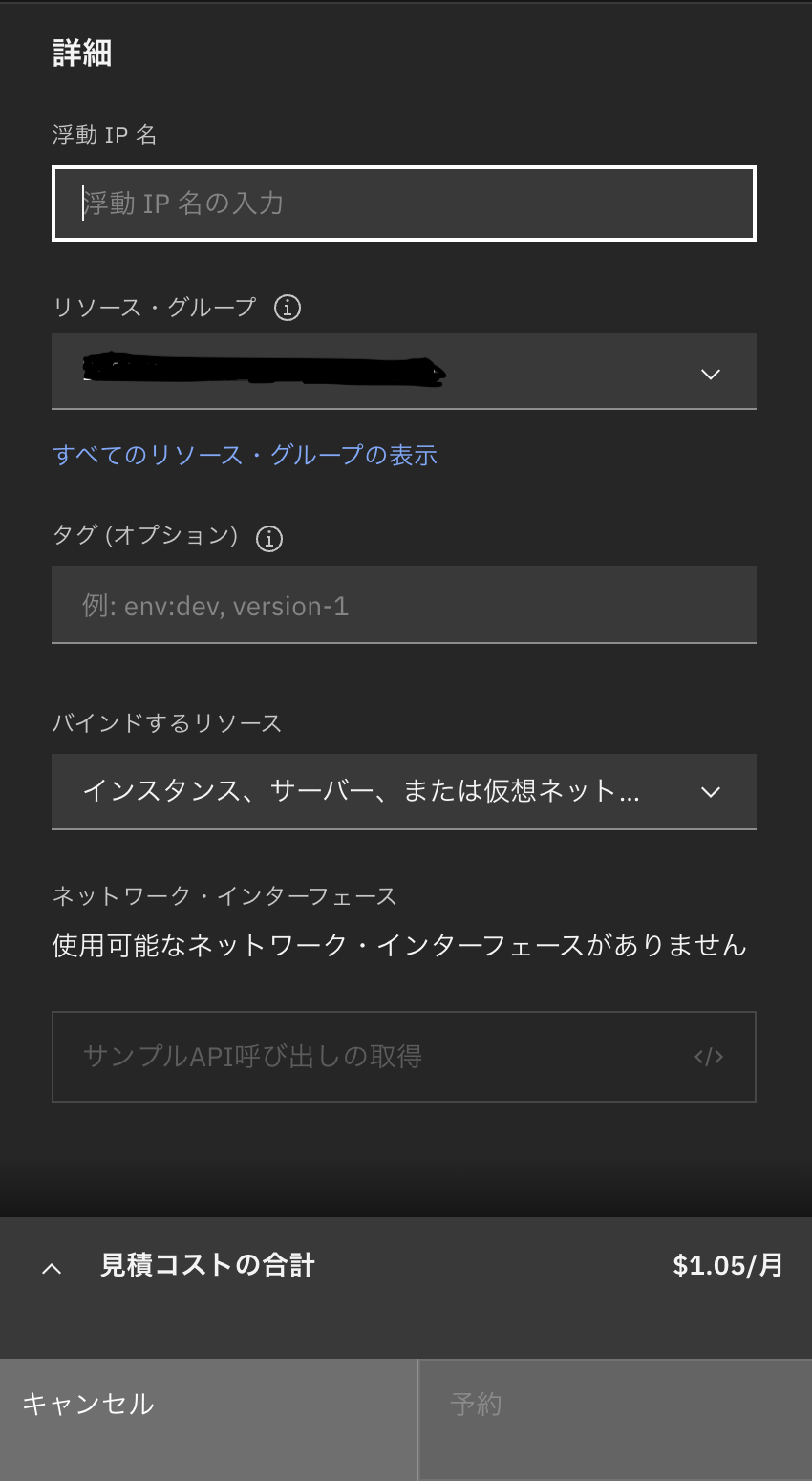Image resolution: width=812 pixels, height=1481 pixels.
Task: Open the リソース・グループ dropdown
Action: tap(403, 373)
